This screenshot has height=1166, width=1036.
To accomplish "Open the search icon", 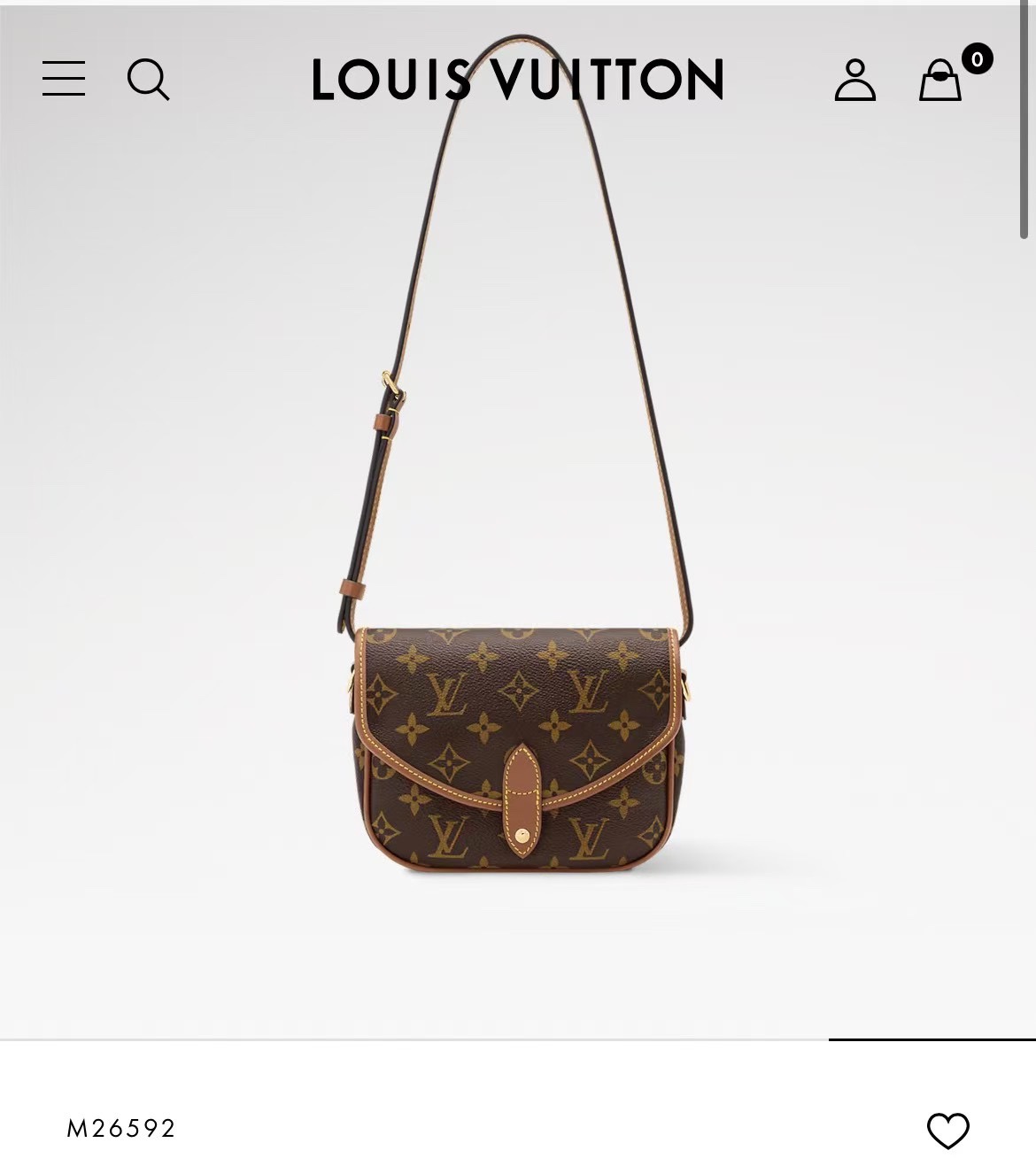I will [148, 80].
